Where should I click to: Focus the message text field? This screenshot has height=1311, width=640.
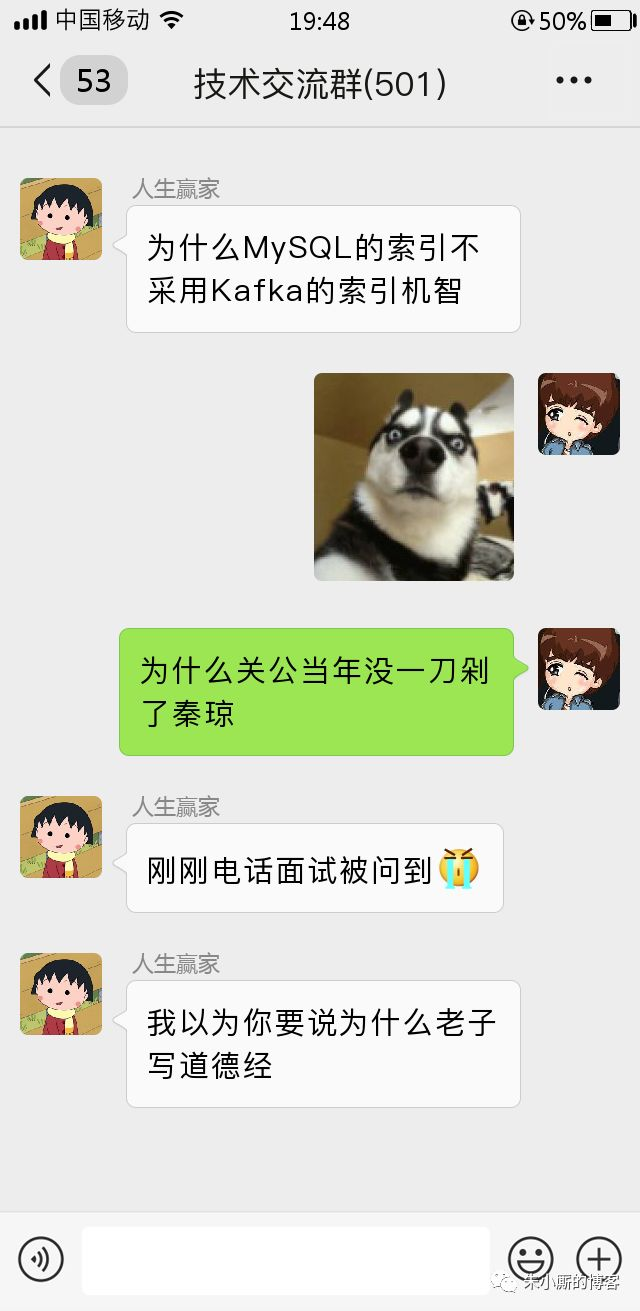tap(286, 1260)
